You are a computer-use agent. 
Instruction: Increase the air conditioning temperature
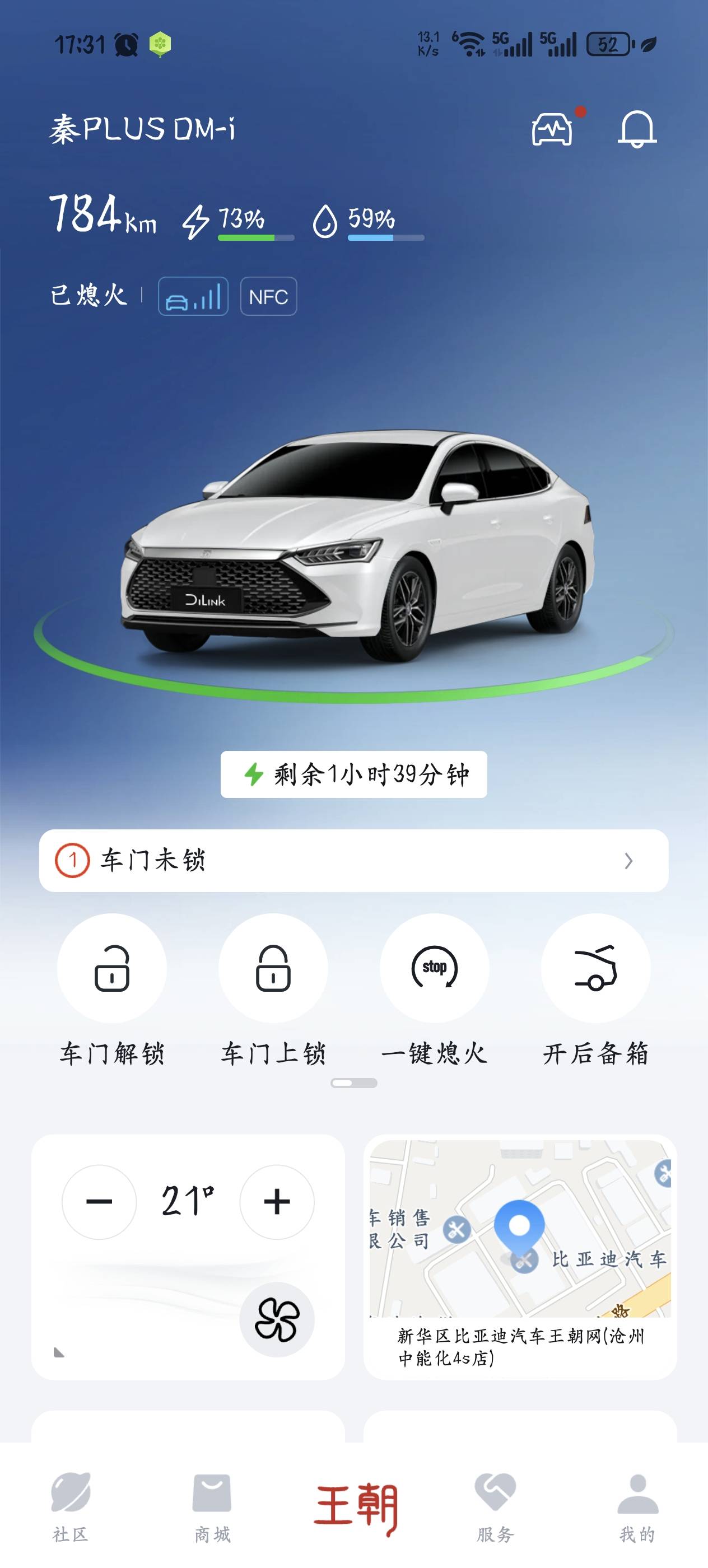[x=277, y=1202]
